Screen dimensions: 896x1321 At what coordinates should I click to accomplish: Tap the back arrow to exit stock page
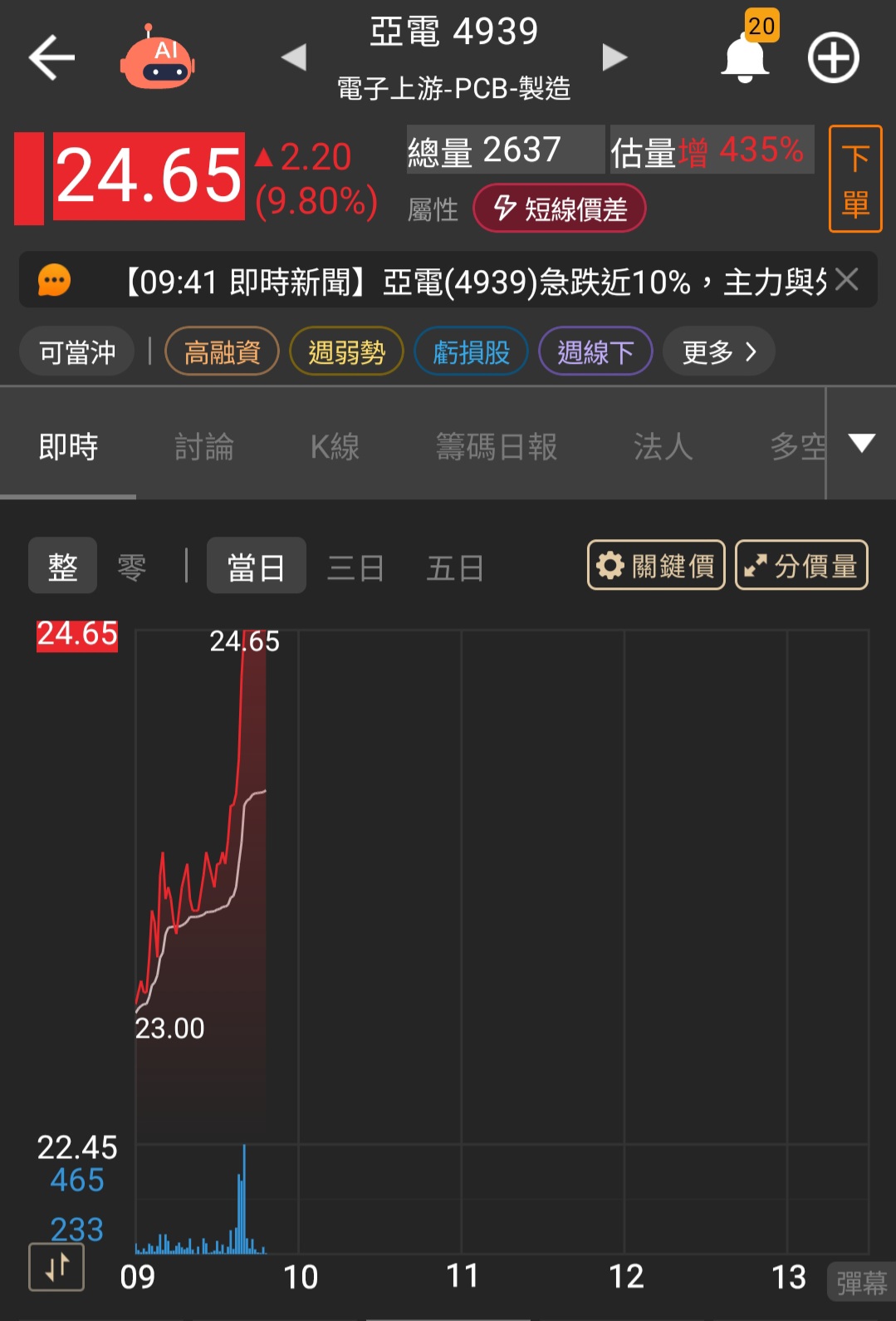coord(50,56)
